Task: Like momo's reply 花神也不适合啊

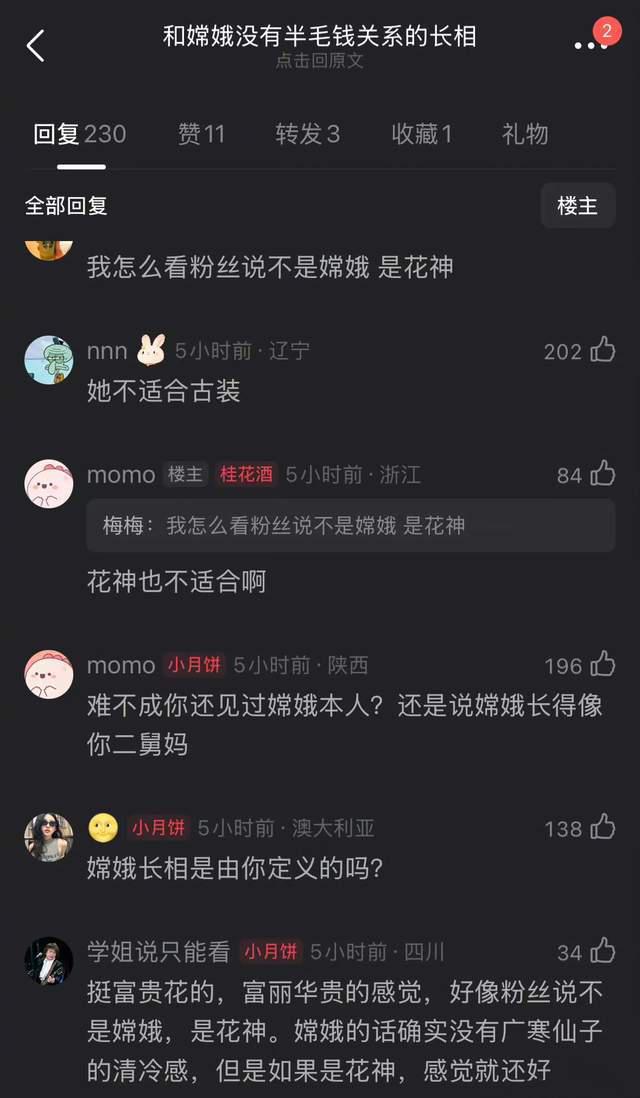Action: [x=602, y=474]
